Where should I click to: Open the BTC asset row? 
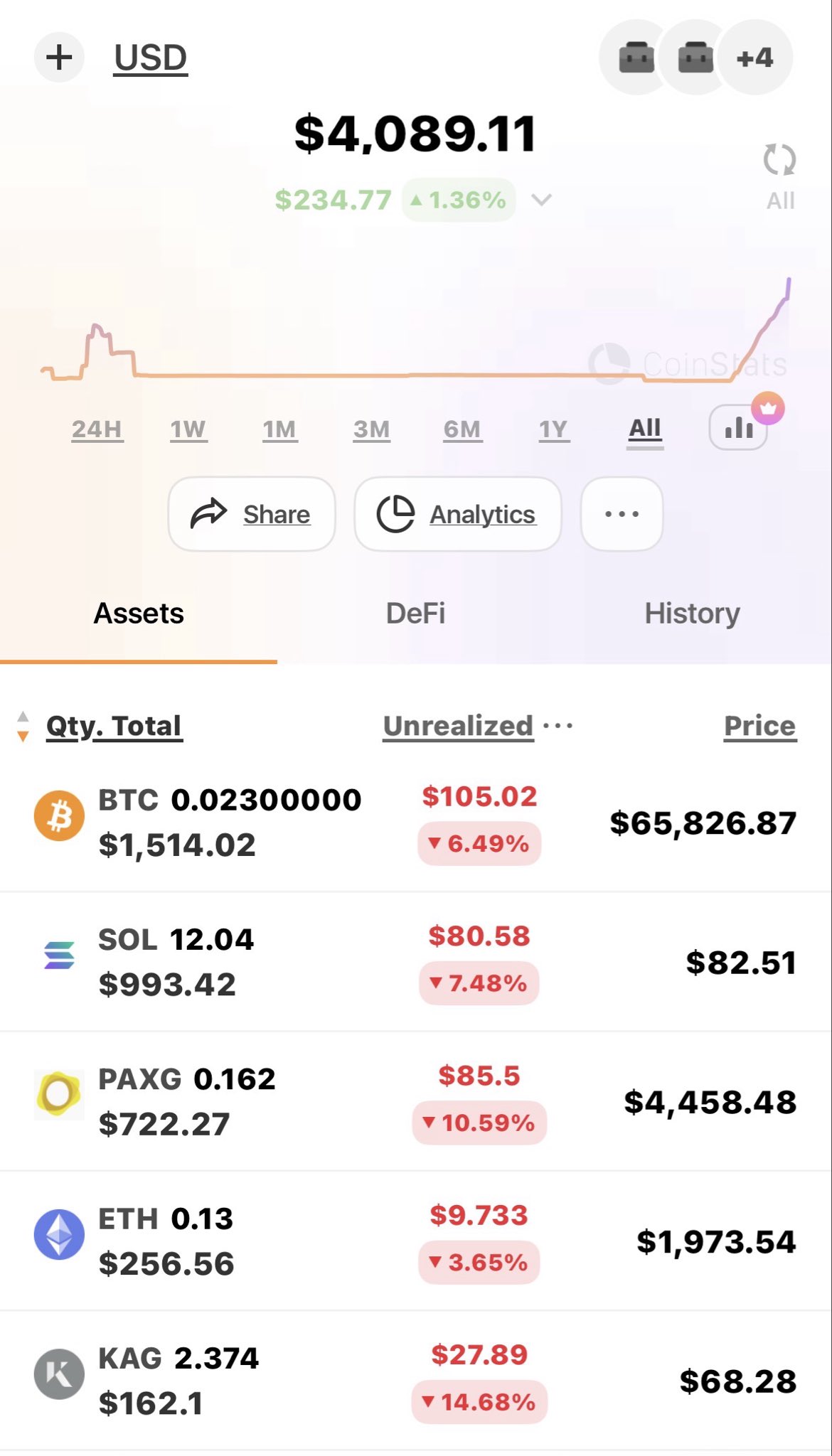click(x=230, y=822)
